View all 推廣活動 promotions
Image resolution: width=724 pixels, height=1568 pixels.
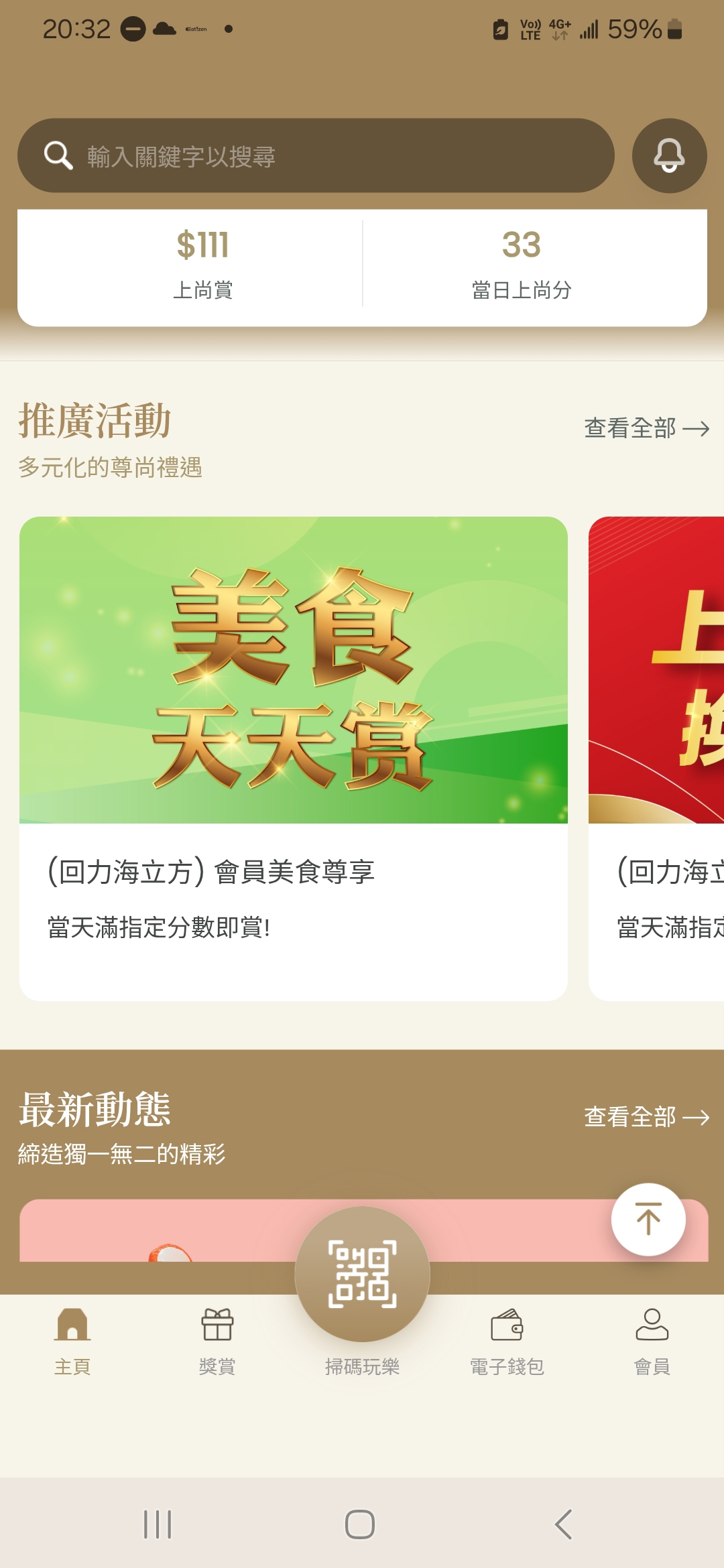click(x=646, y=428)
